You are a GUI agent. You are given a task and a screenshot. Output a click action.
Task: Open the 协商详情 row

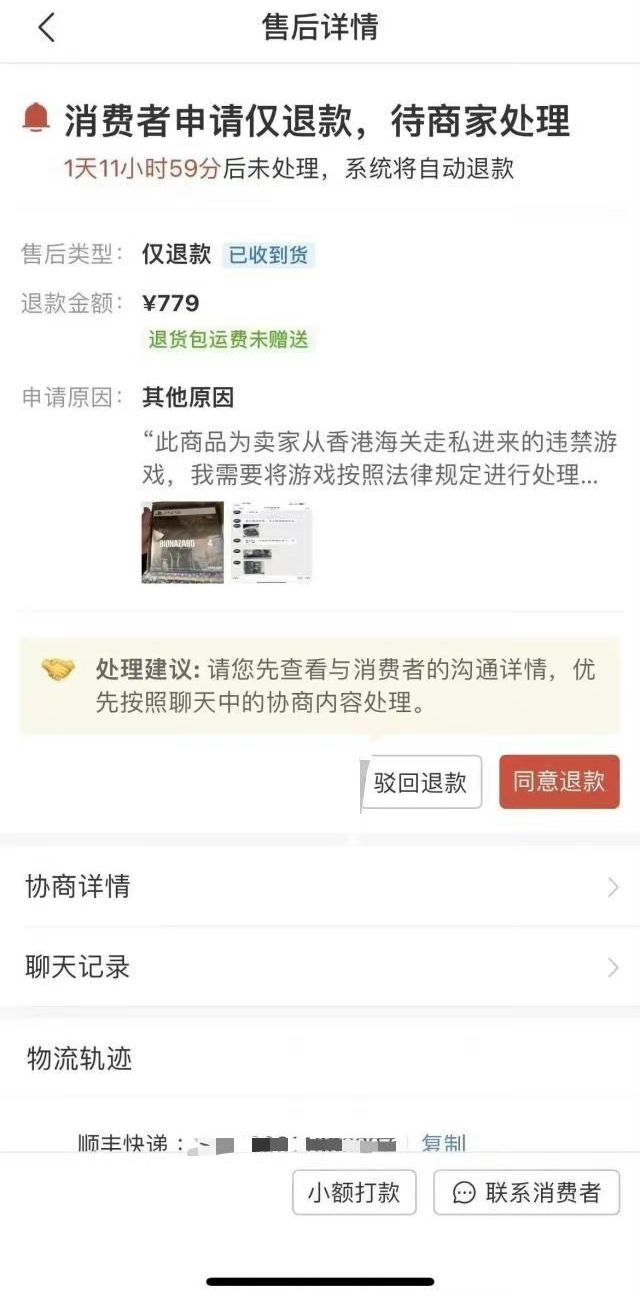(320, 887)
